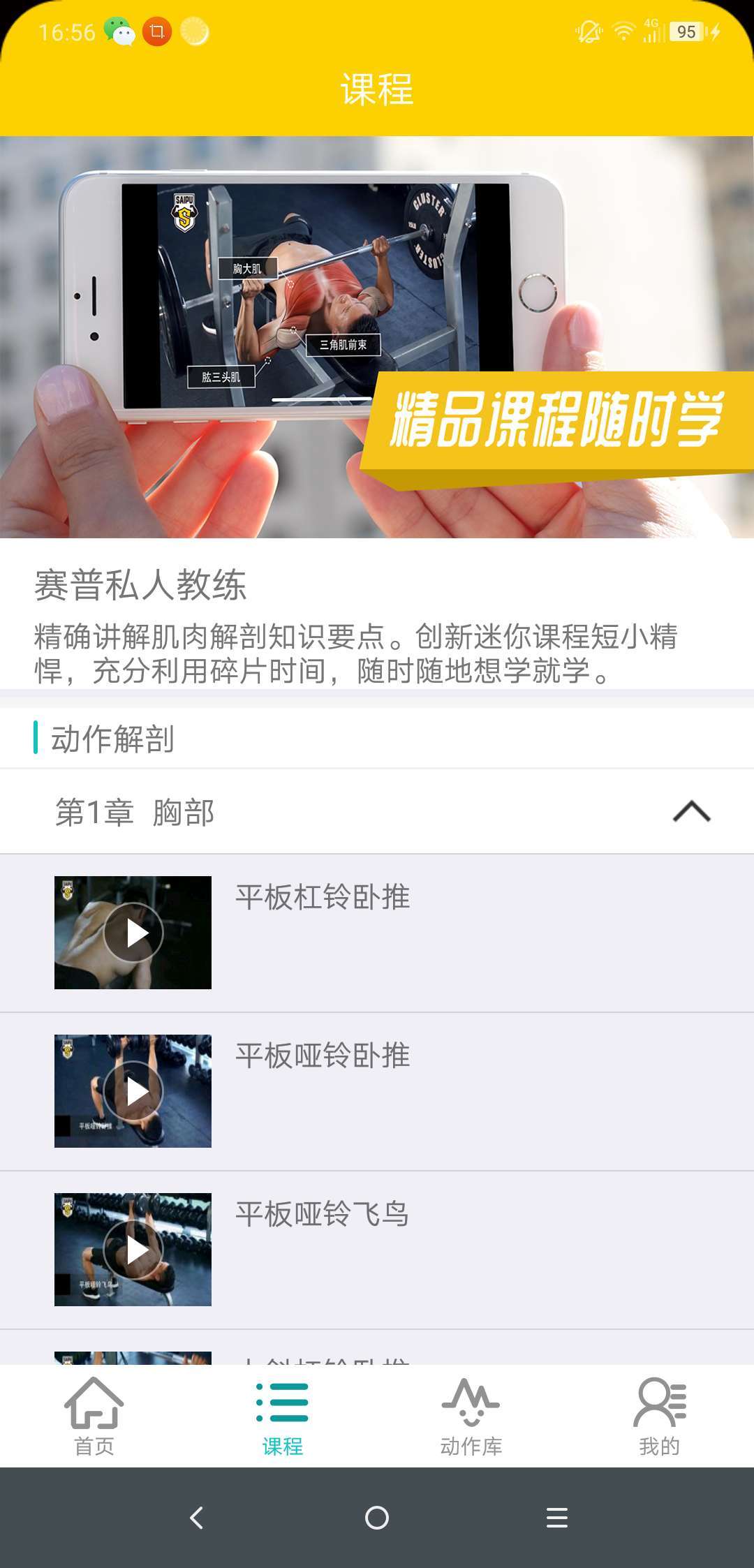Select the 课程 tab
The height and width of the screenshot is (1568, 754).
click(283, 1416)
